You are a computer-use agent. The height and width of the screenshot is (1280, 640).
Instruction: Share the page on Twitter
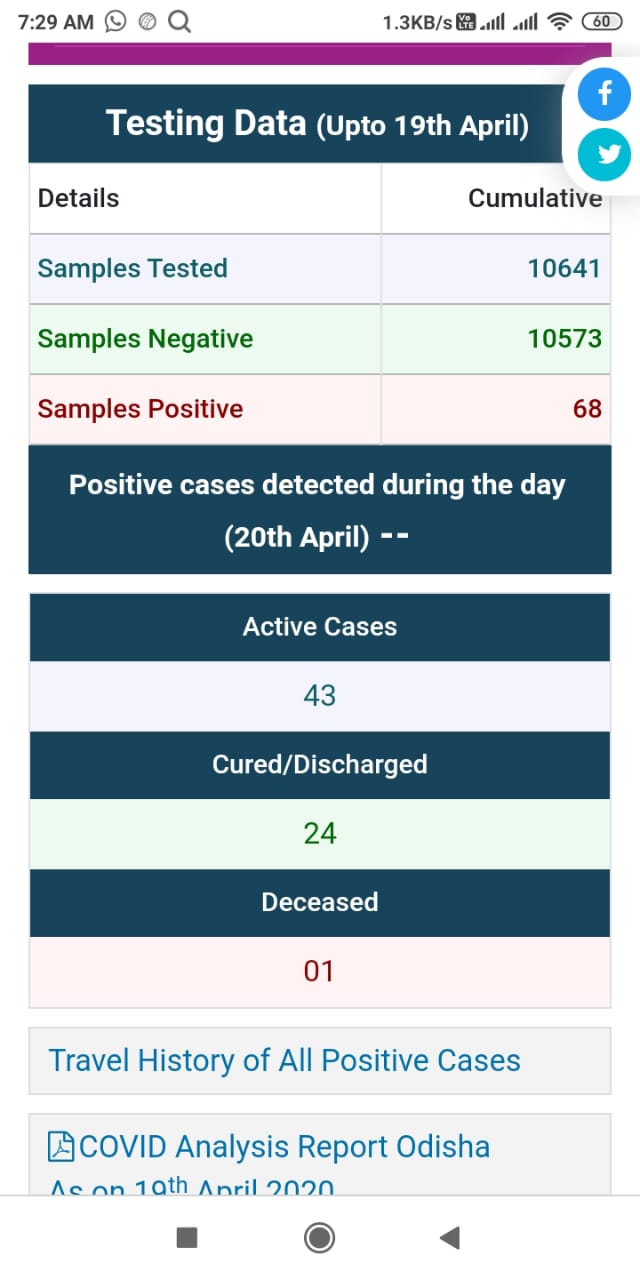click(x=604, y=155)
